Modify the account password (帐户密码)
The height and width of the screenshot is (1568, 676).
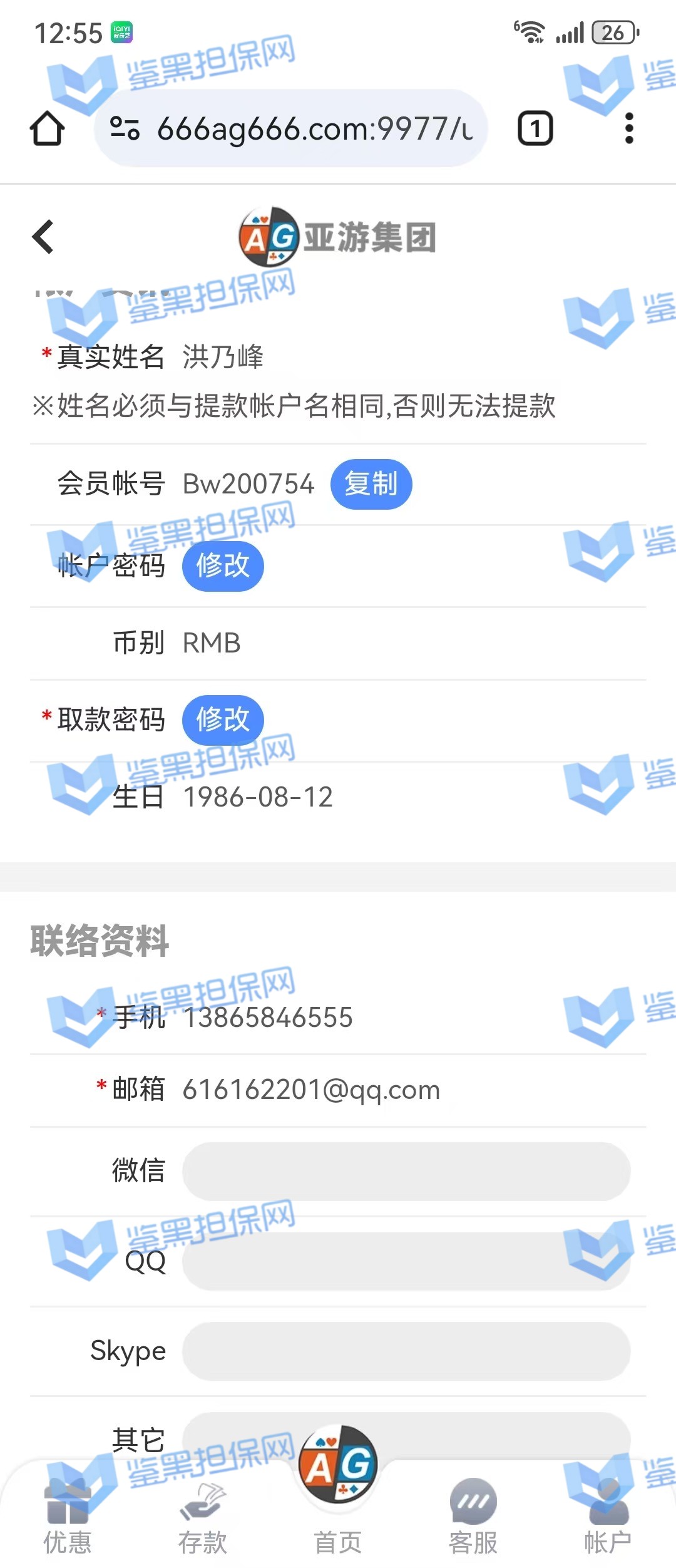223,566
